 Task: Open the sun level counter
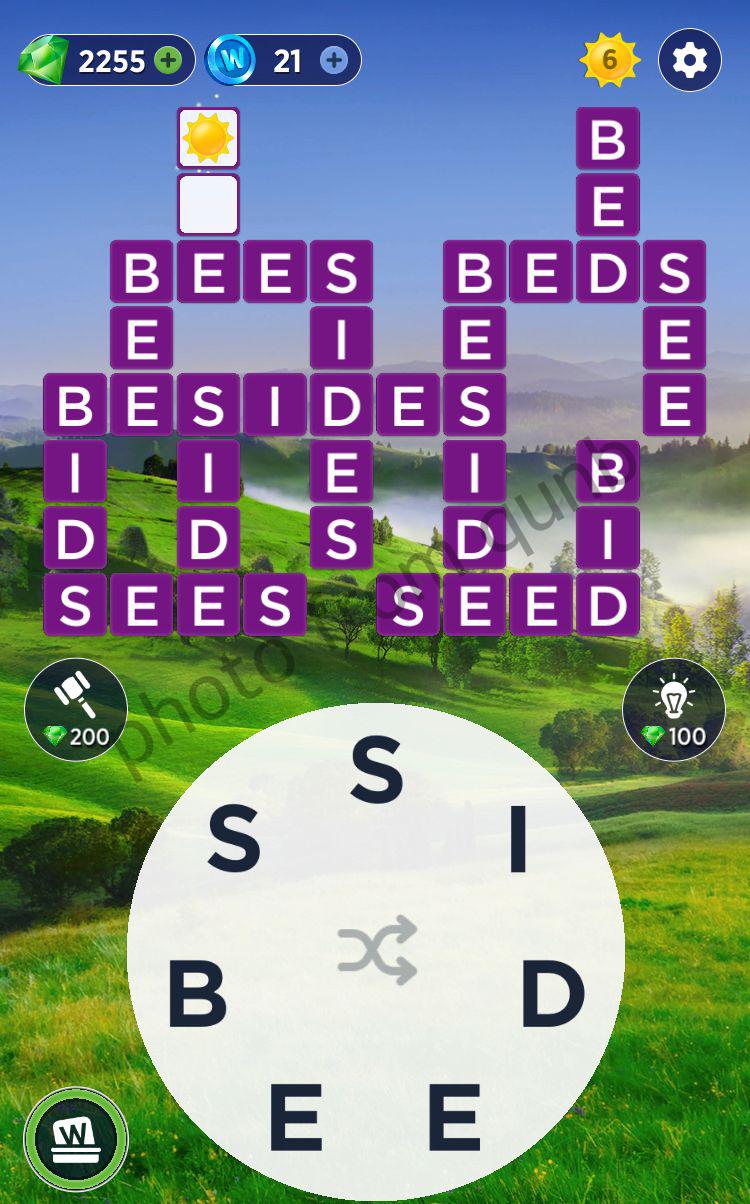609,61
